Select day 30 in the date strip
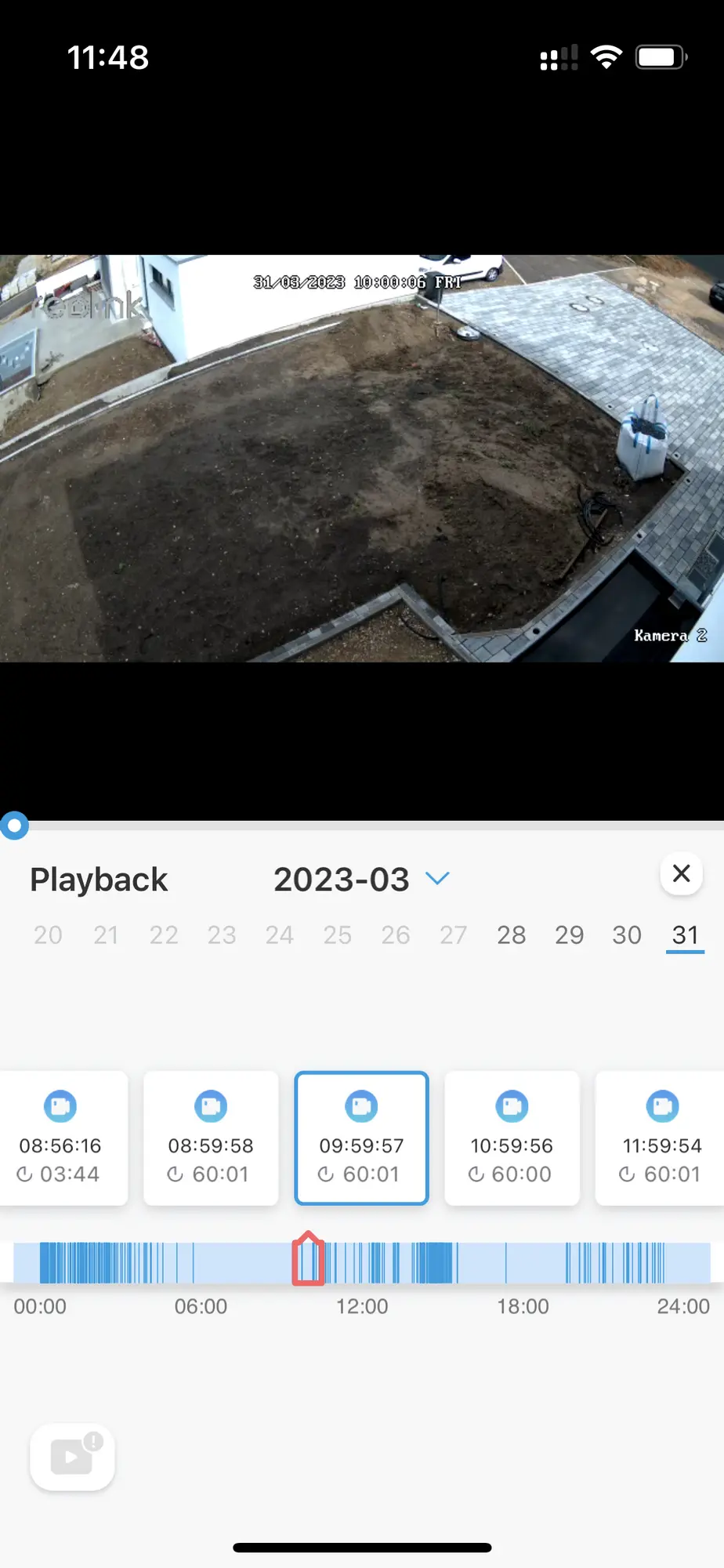724x1568 pixels. pos(627,935)
